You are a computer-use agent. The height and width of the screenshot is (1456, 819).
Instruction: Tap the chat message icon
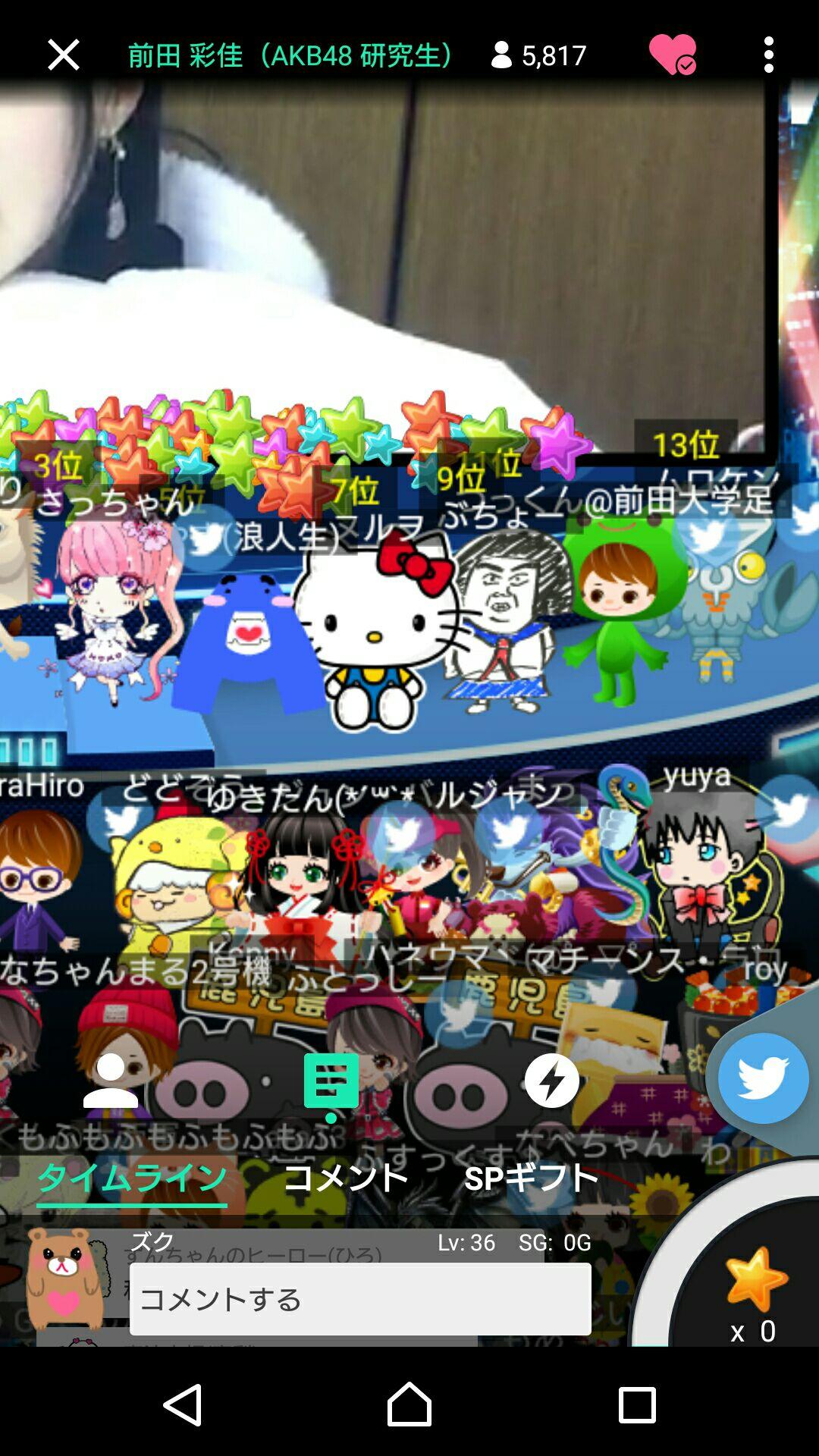click(x=331, y=1082)
